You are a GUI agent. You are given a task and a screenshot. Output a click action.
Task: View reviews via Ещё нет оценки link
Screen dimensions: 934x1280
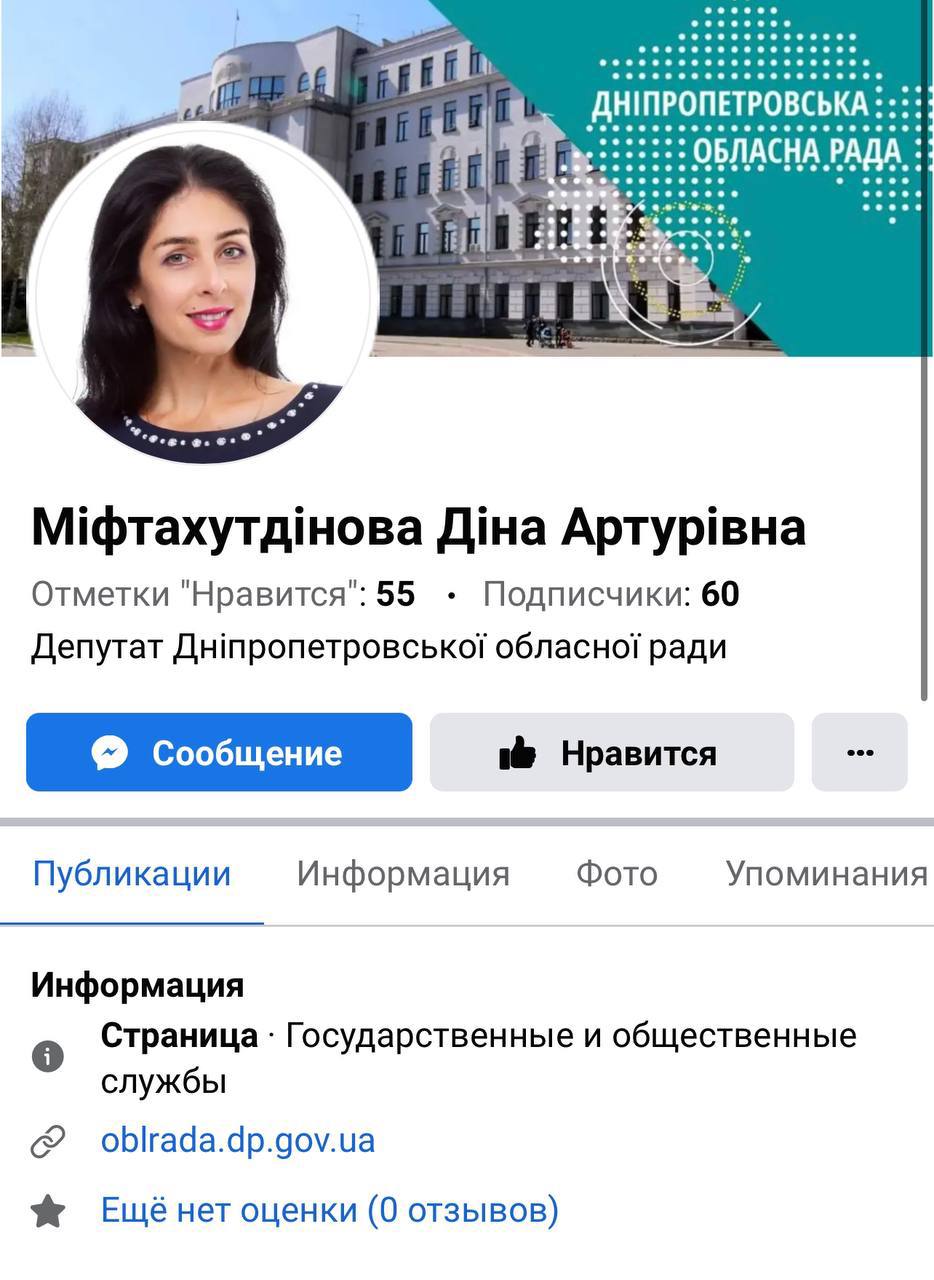click(329, 1210)
